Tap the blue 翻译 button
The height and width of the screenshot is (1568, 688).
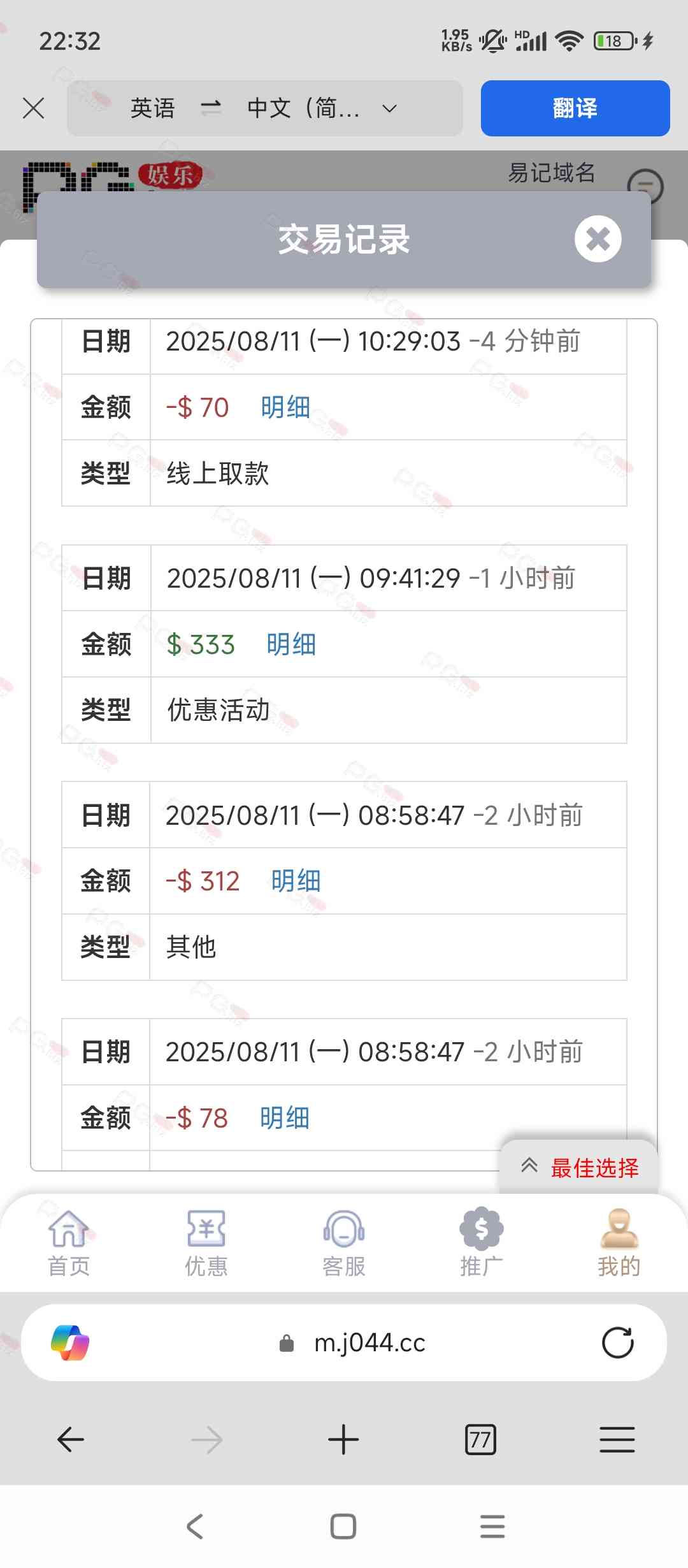pos(575,108)
